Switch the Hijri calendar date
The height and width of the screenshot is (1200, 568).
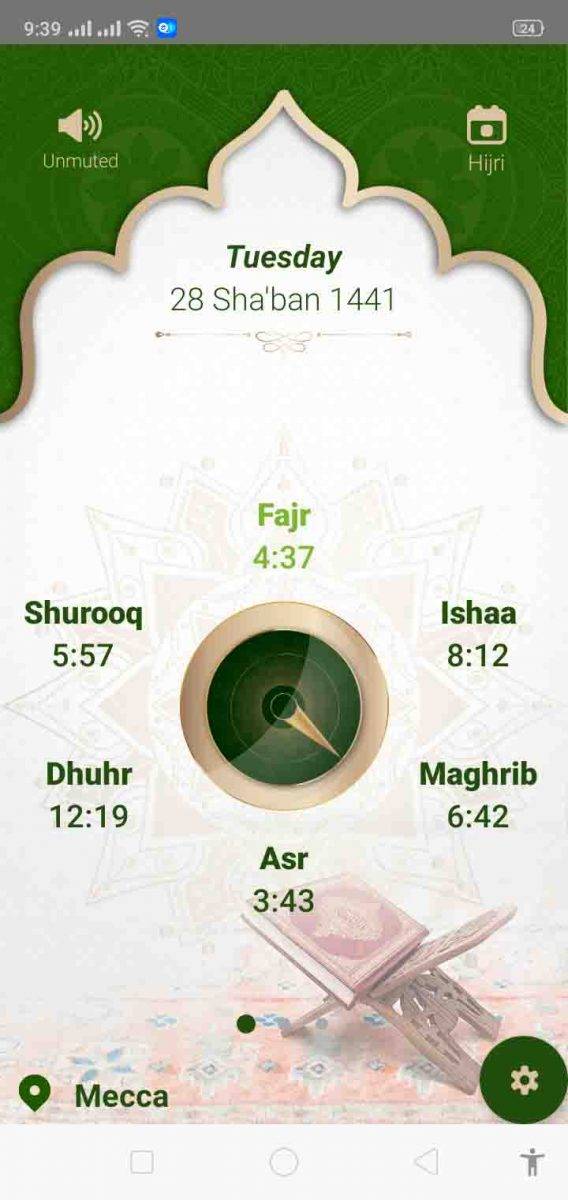(x=486, y=139)
